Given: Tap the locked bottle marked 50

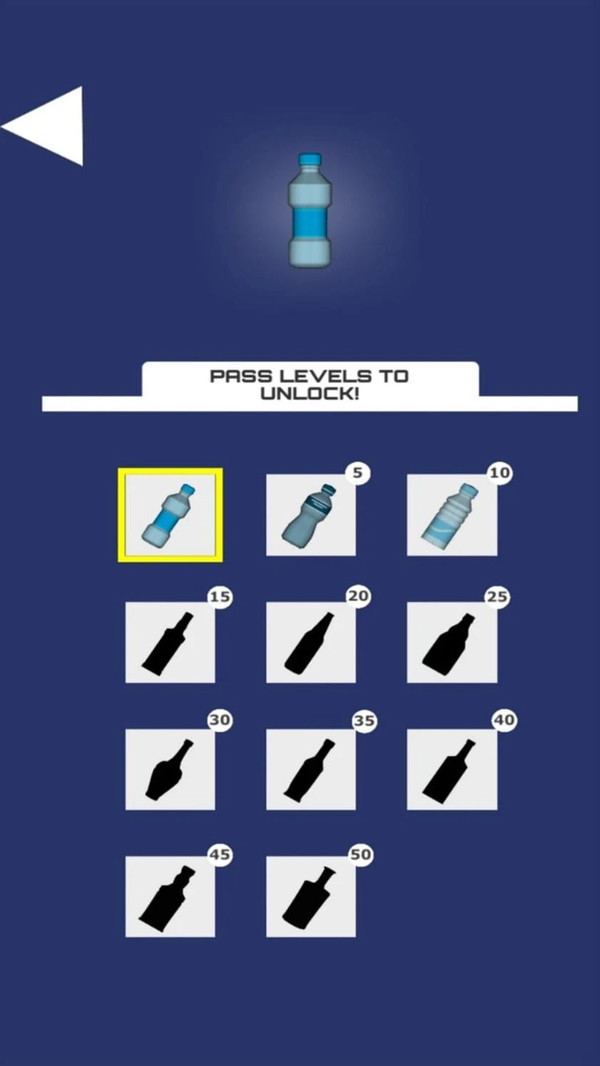Looking at the screenshot, I should [x=311, y=896].
